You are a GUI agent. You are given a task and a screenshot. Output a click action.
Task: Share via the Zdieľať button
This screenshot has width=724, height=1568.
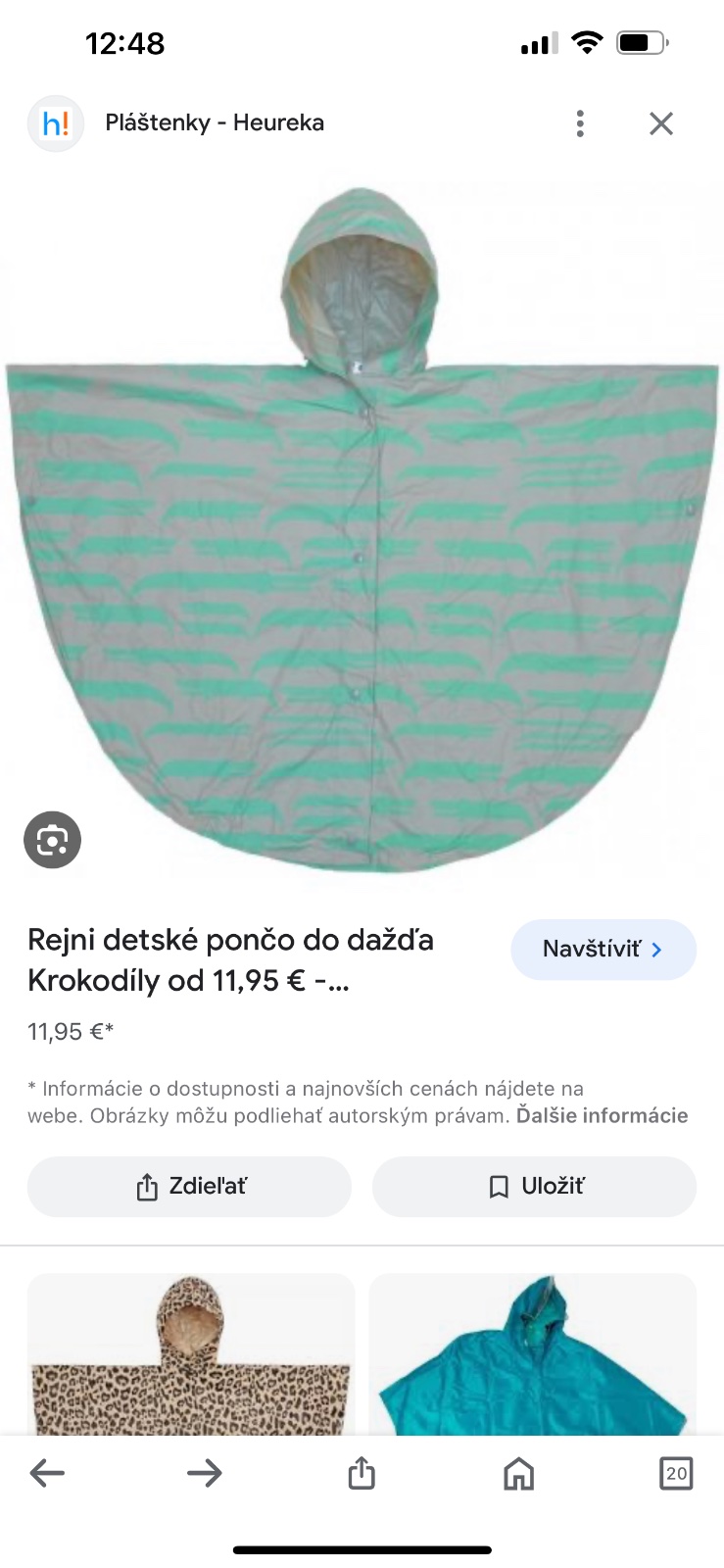click(189, 1187)
